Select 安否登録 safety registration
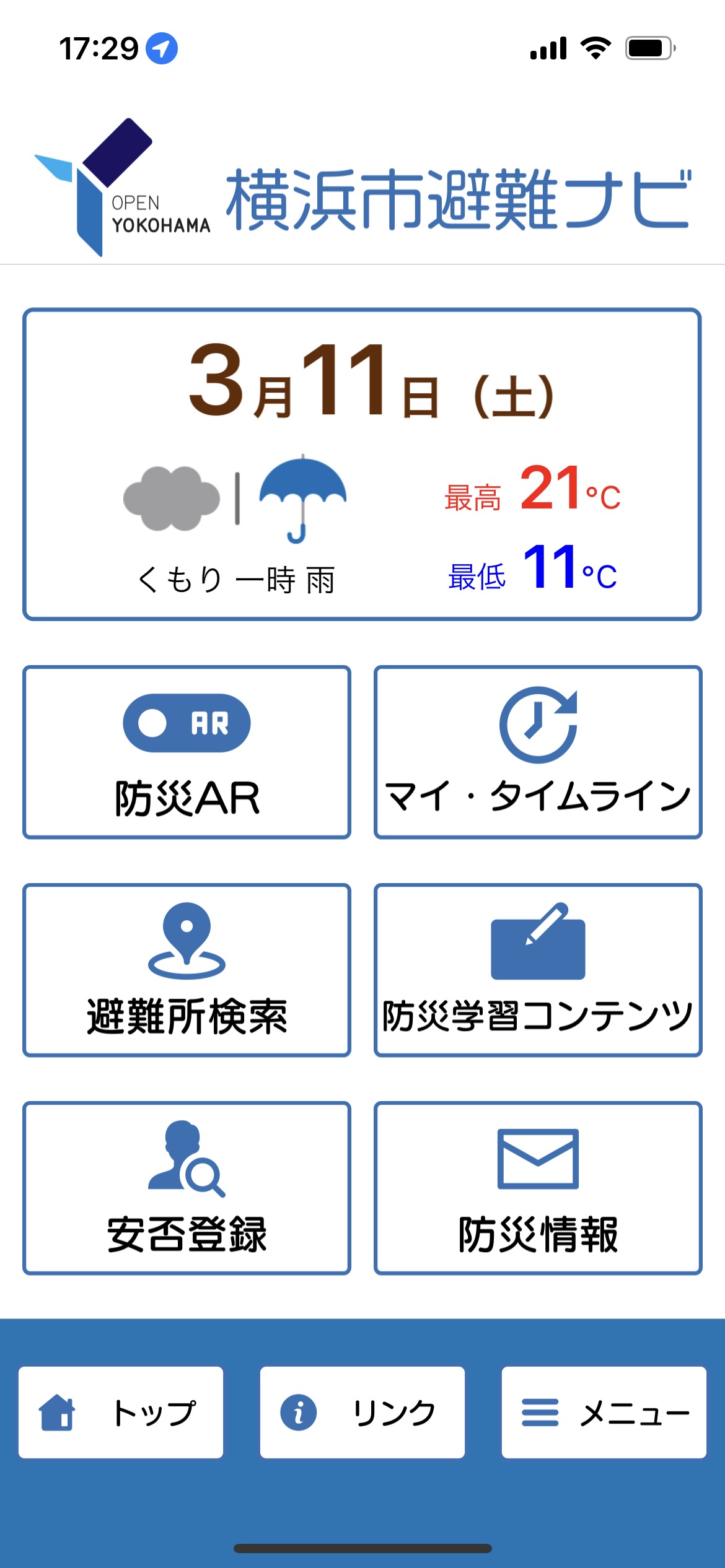Viewport: 725px width, 1568px height. pos(187,1188)
